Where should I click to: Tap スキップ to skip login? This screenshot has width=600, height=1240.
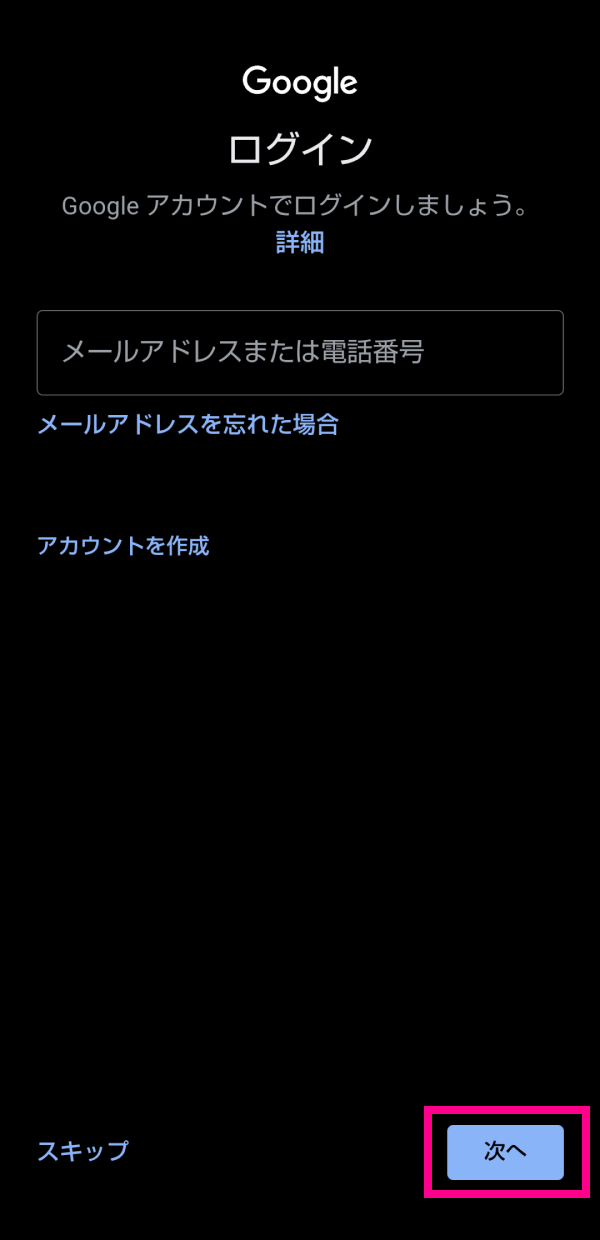83,1151
